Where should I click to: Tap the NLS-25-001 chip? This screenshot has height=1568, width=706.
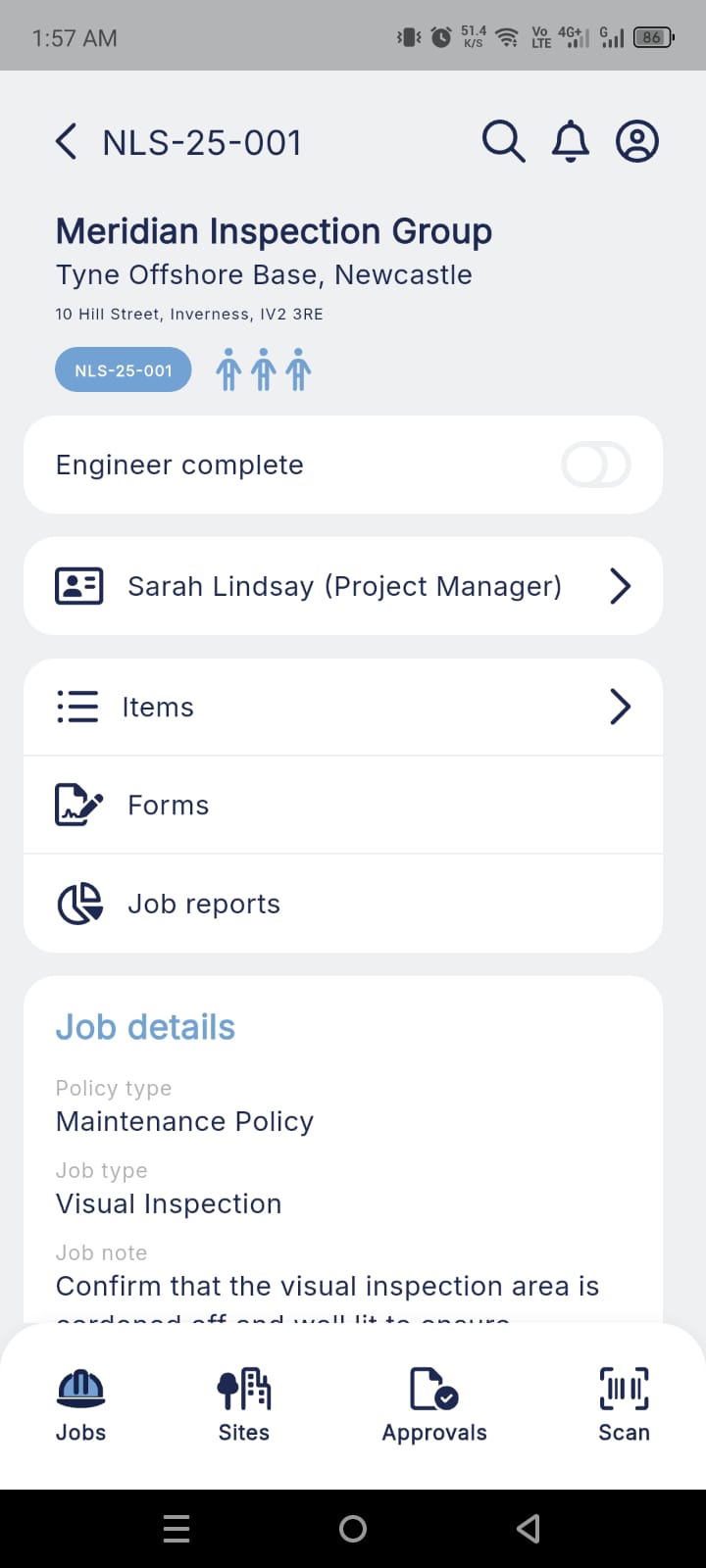124,370
